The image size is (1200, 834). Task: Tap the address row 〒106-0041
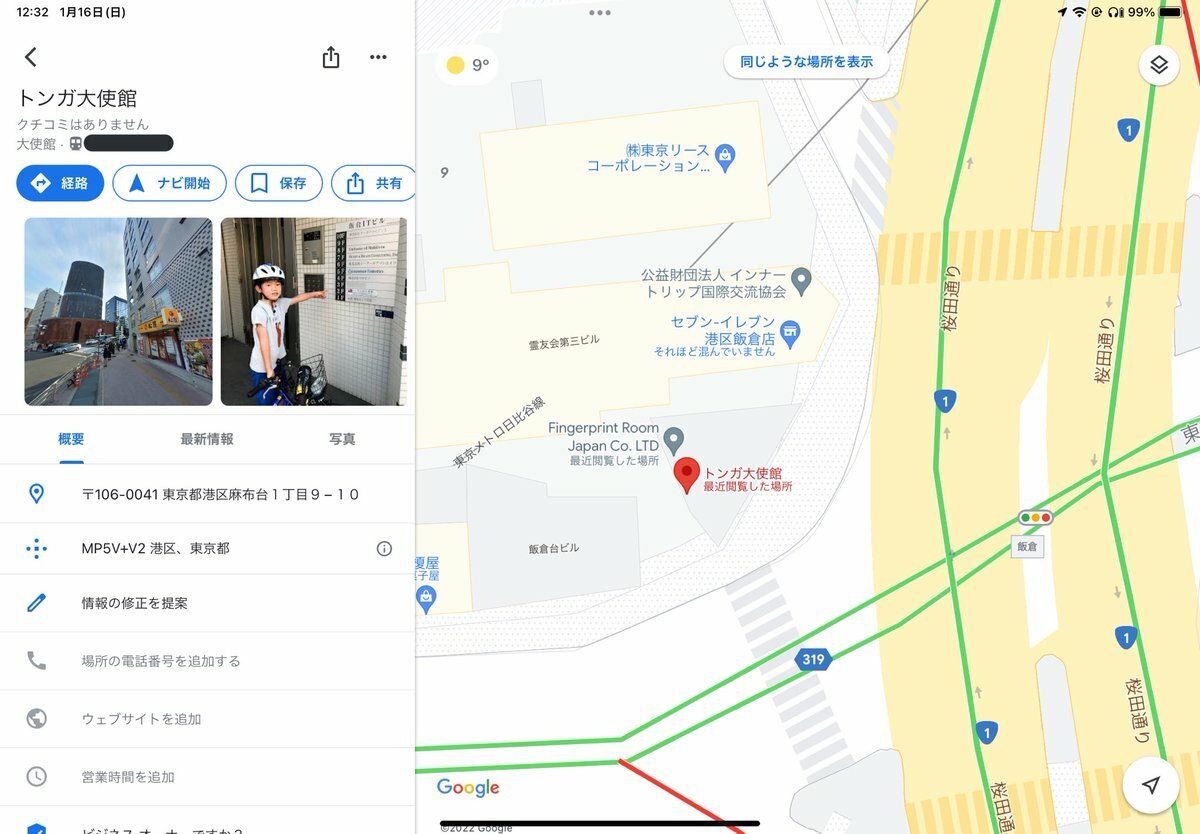click(x=220, y=494)
